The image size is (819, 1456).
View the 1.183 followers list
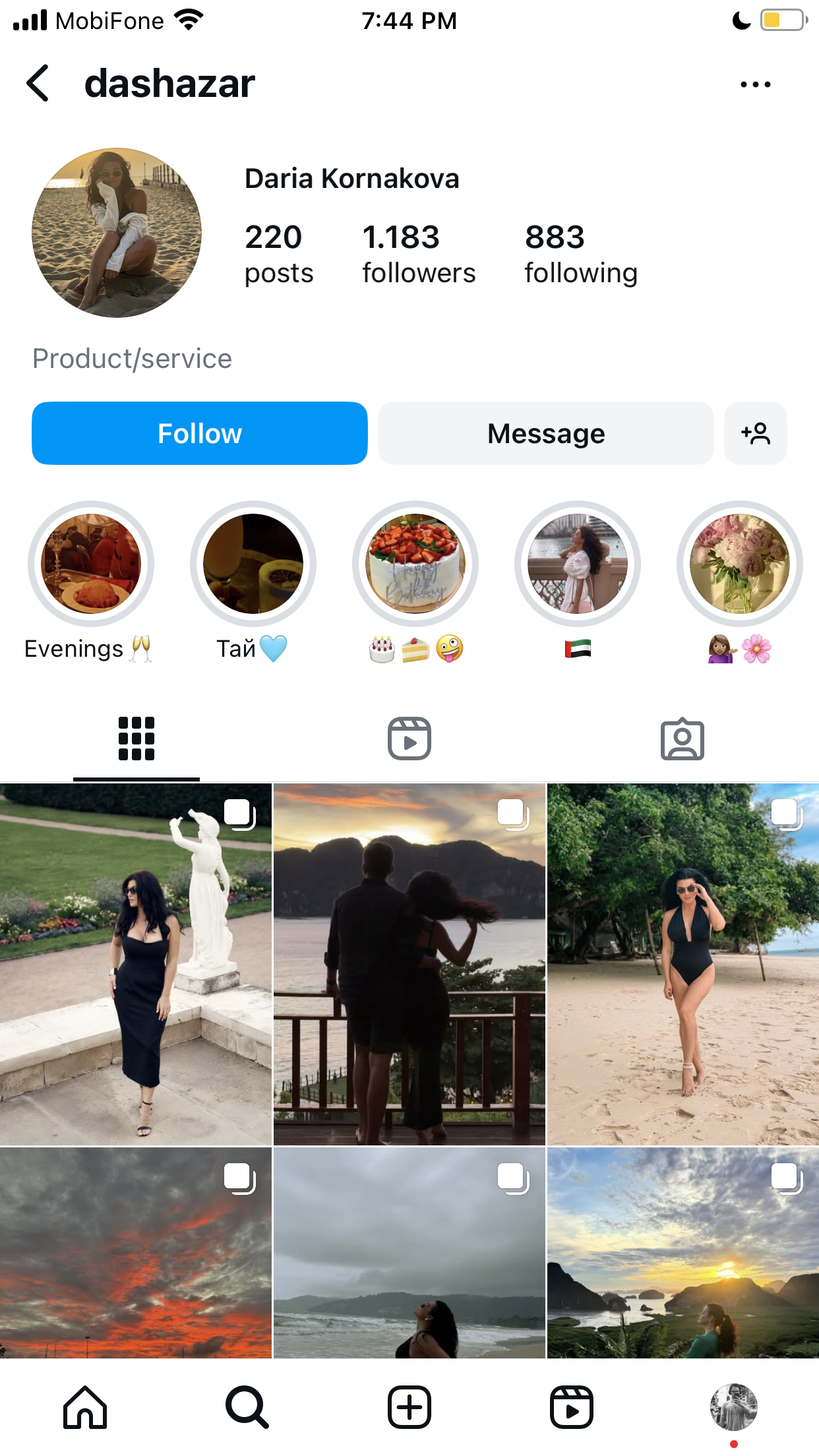419,254
